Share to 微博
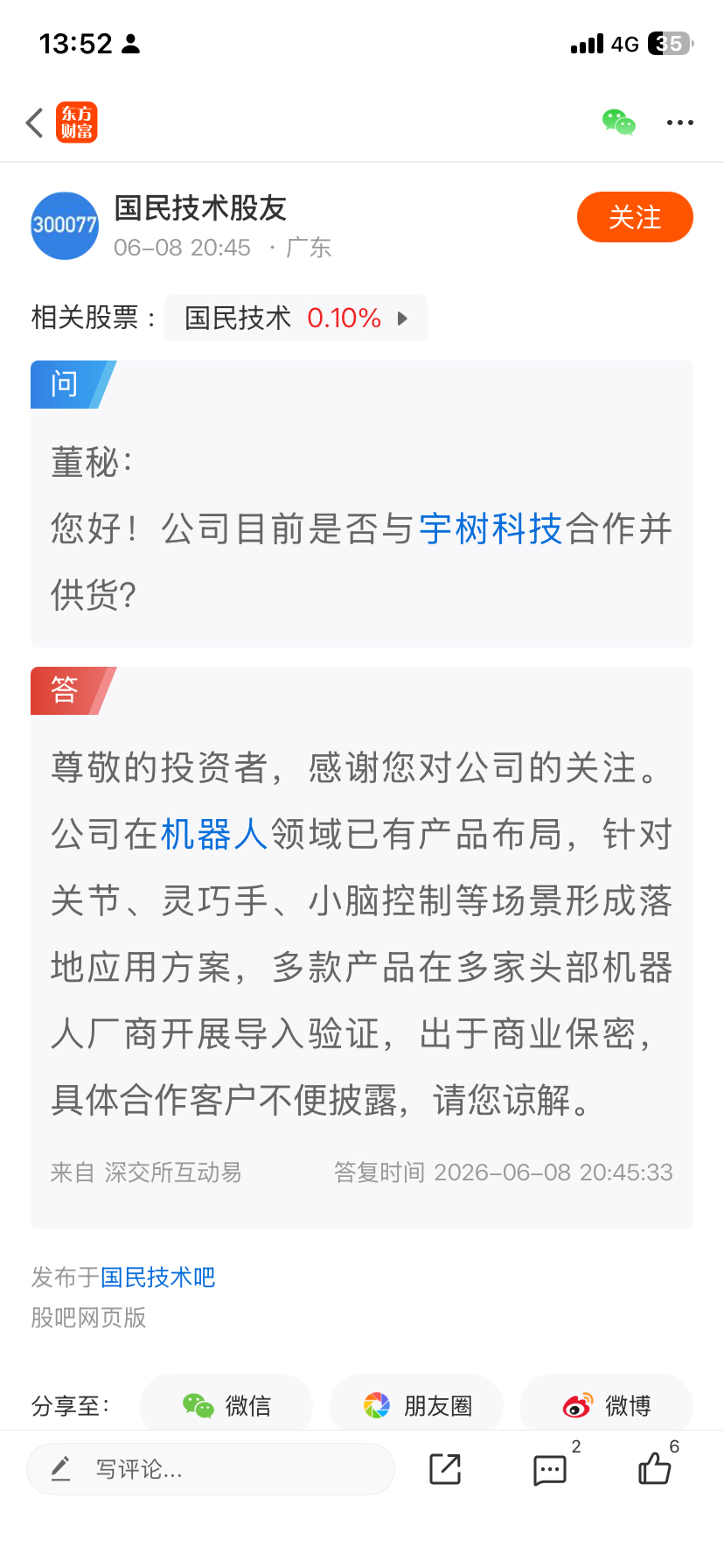 (607, 1405)
